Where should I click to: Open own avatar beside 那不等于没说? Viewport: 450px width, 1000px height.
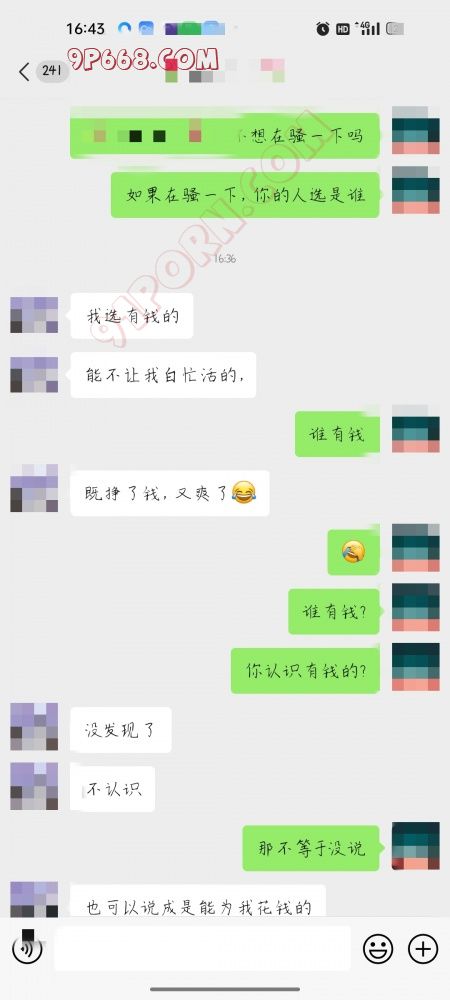coord(416,846)
